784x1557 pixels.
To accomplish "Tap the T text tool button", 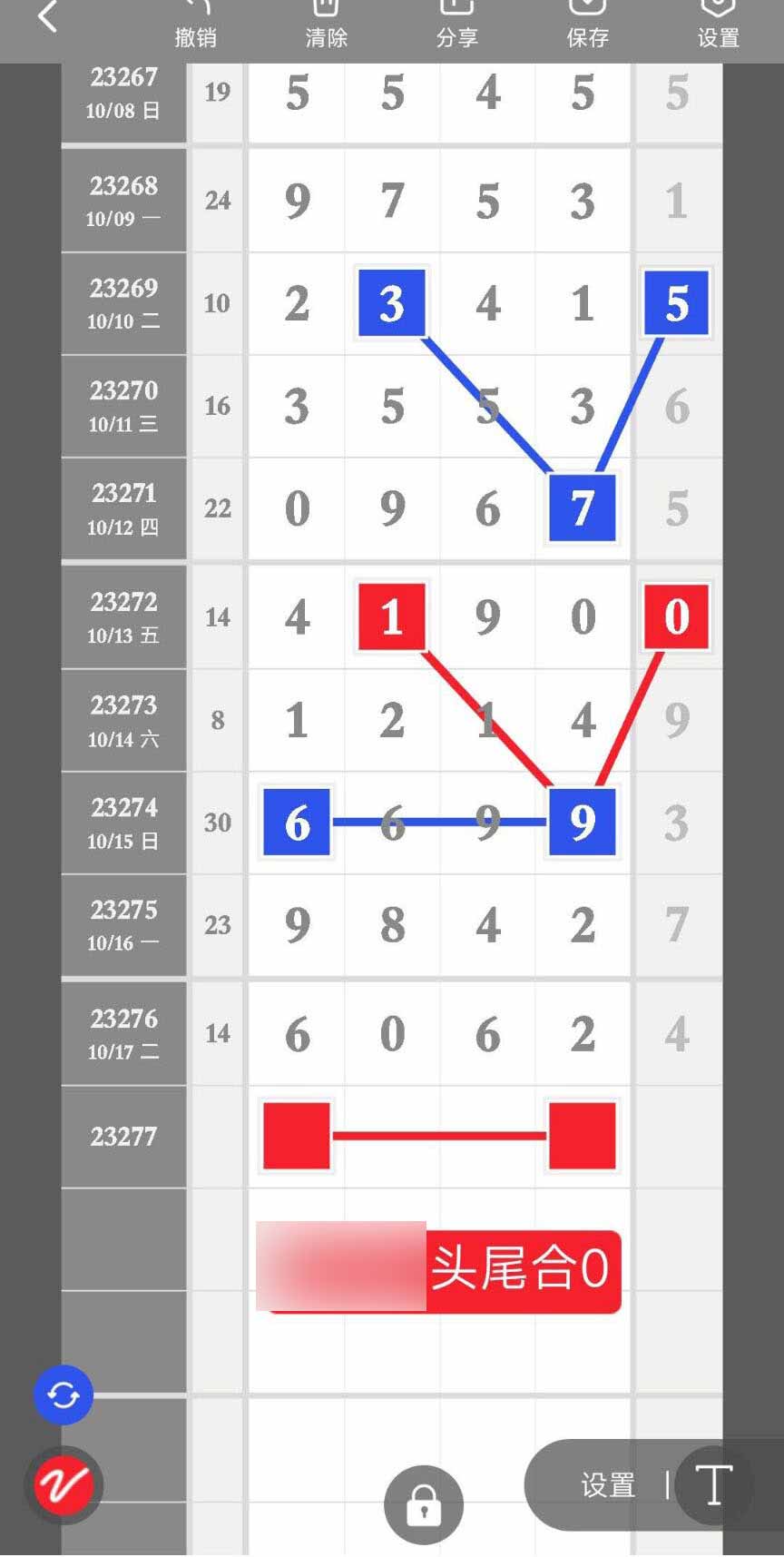I will point(714,1485).
